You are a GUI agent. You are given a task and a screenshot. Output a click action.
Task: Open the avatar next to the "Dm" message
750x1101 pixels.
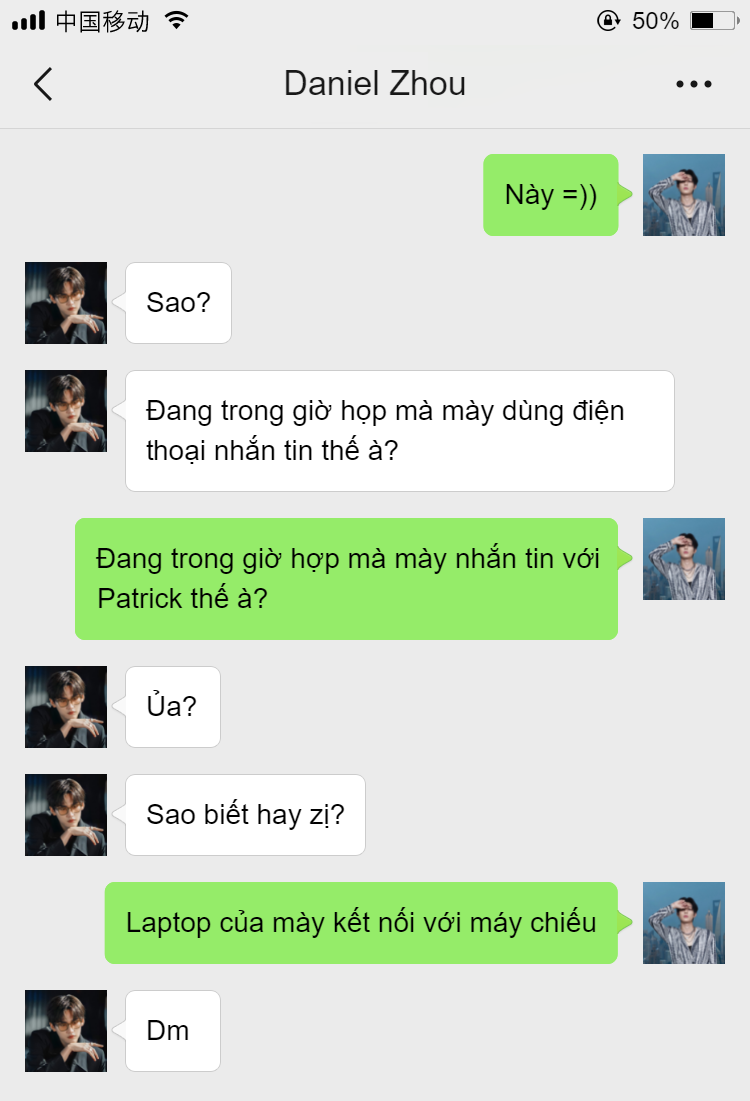point(66,1031)
